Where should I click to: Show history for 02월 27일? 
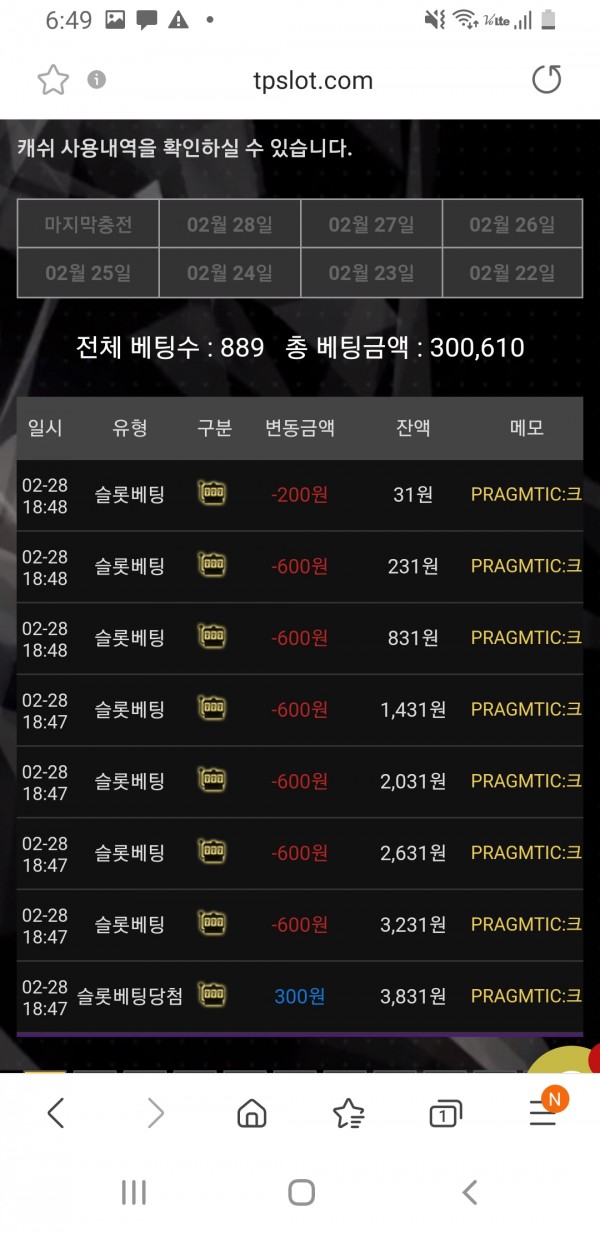[x=371, y=224]
